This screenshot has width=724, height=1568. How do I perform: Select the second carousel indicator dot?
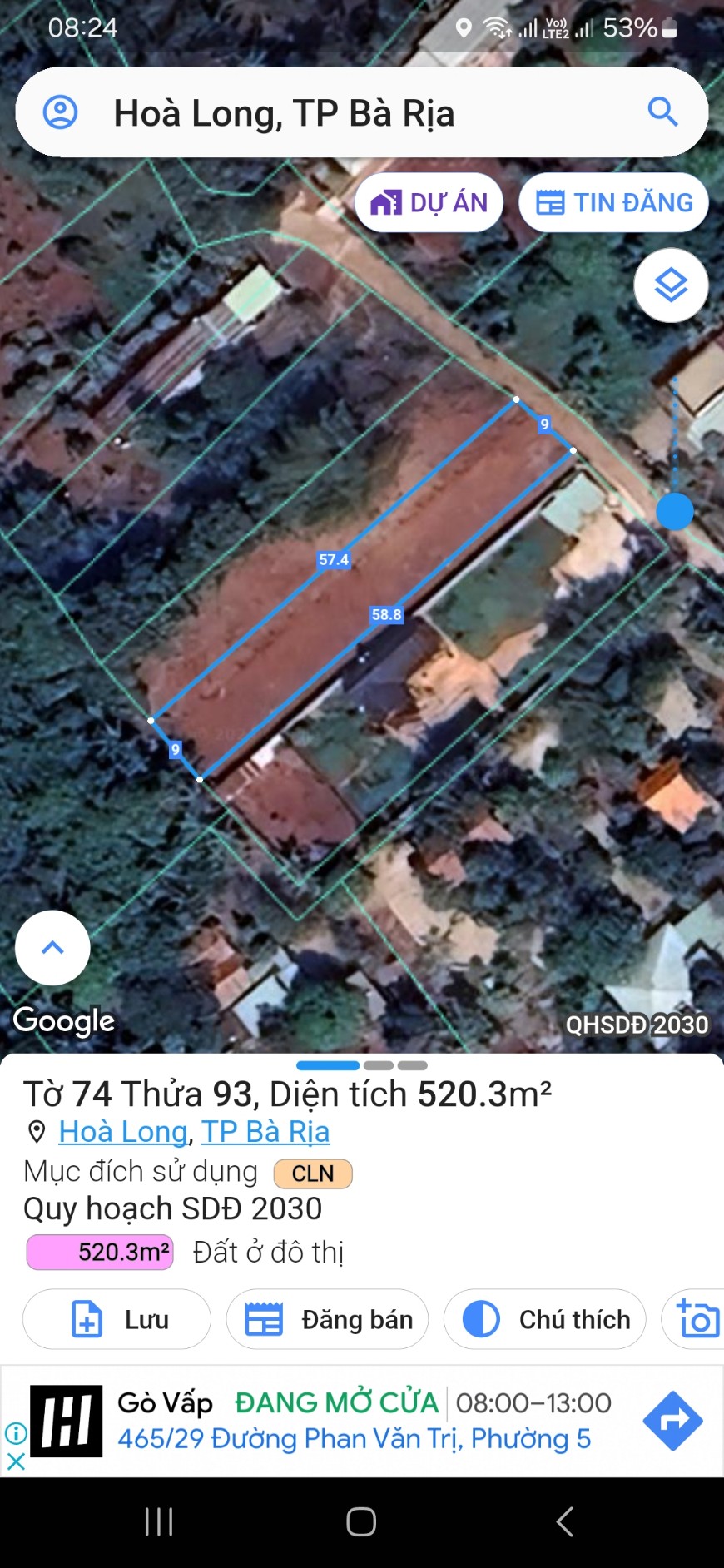tap(380, 1065)
